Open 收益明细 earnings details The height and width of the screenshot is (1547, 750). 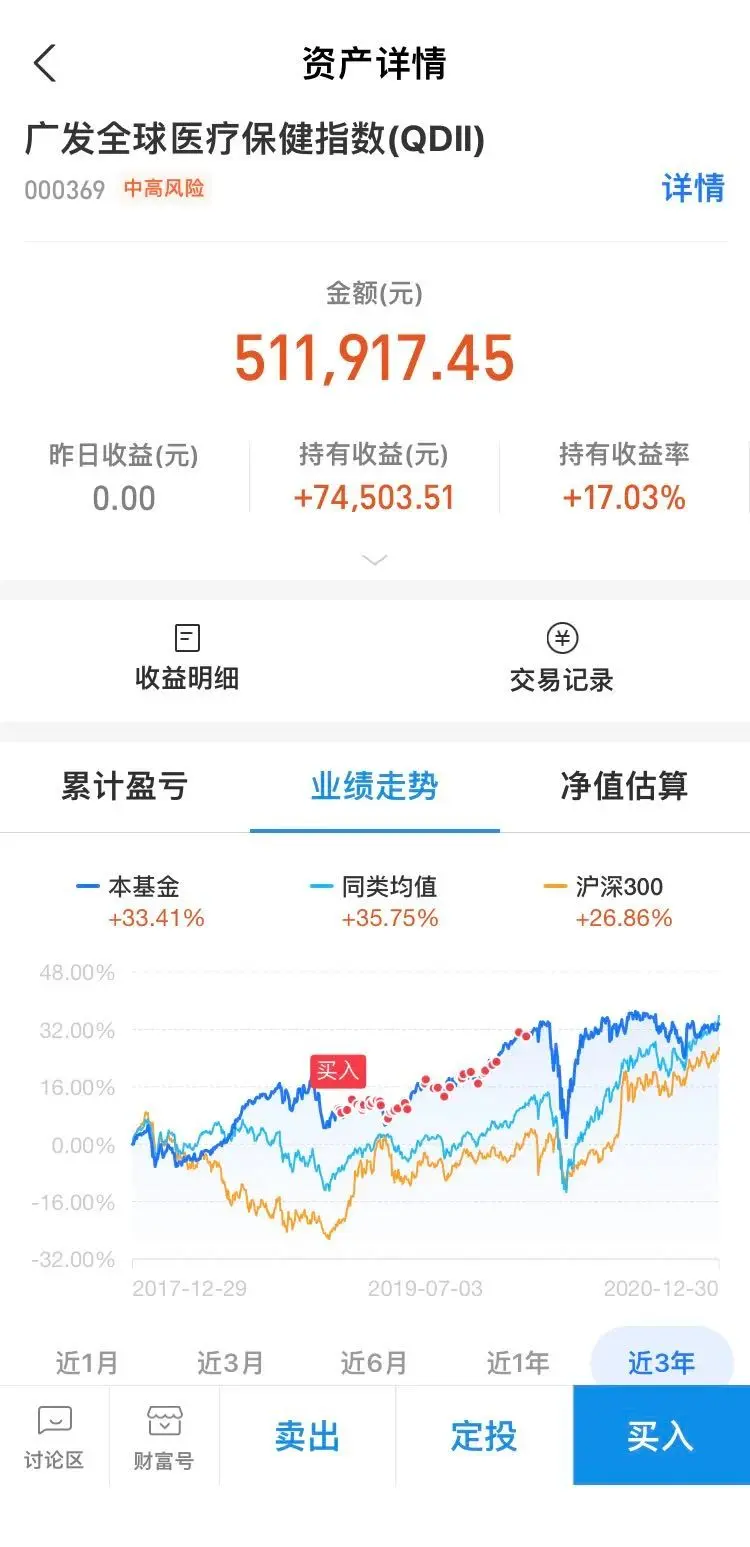[x=187, y=658]
